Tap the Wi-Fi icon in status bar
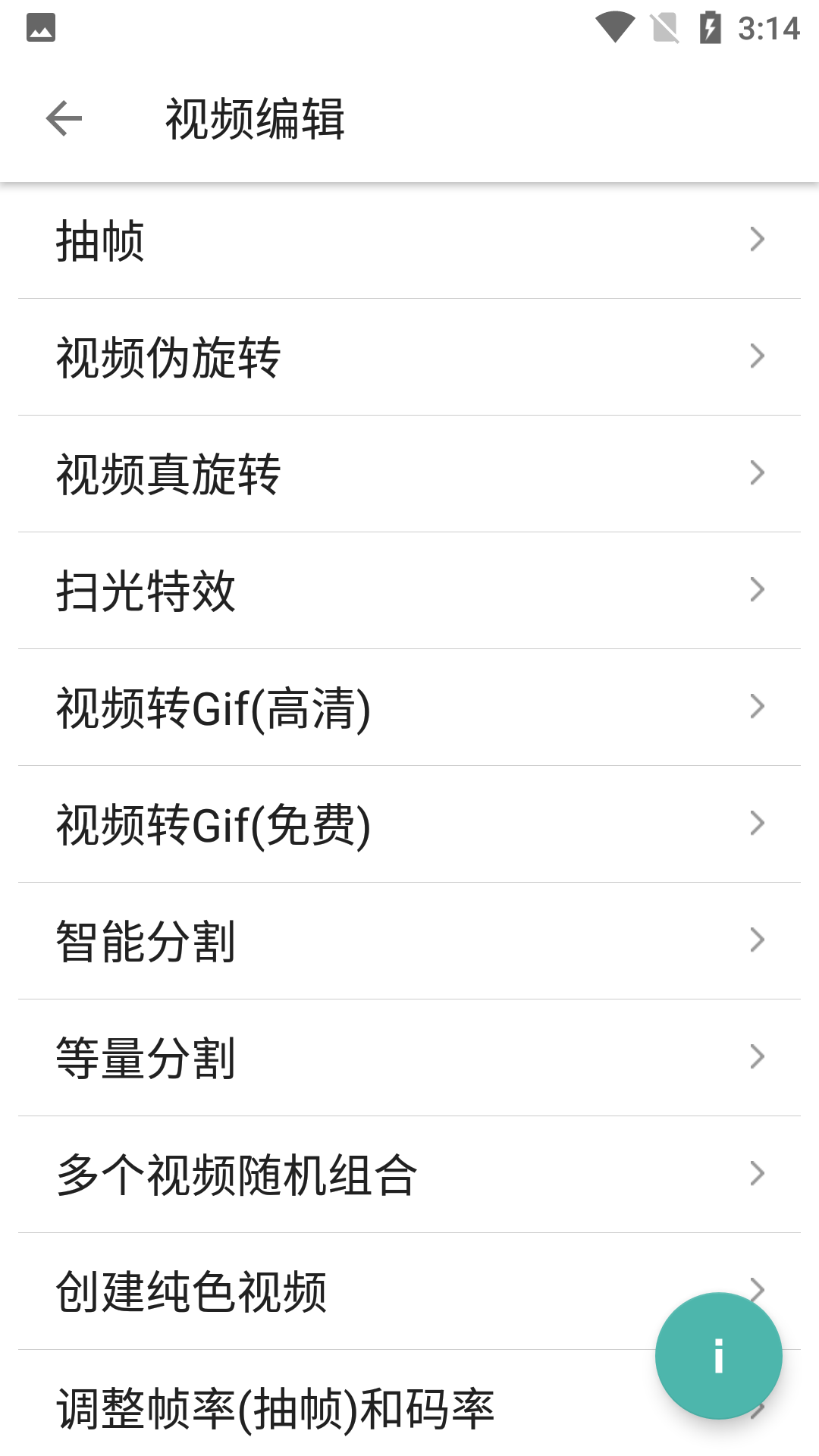The width and height of the screenshot is (819, 1456). pyautogui.click(x=614, y=25)
